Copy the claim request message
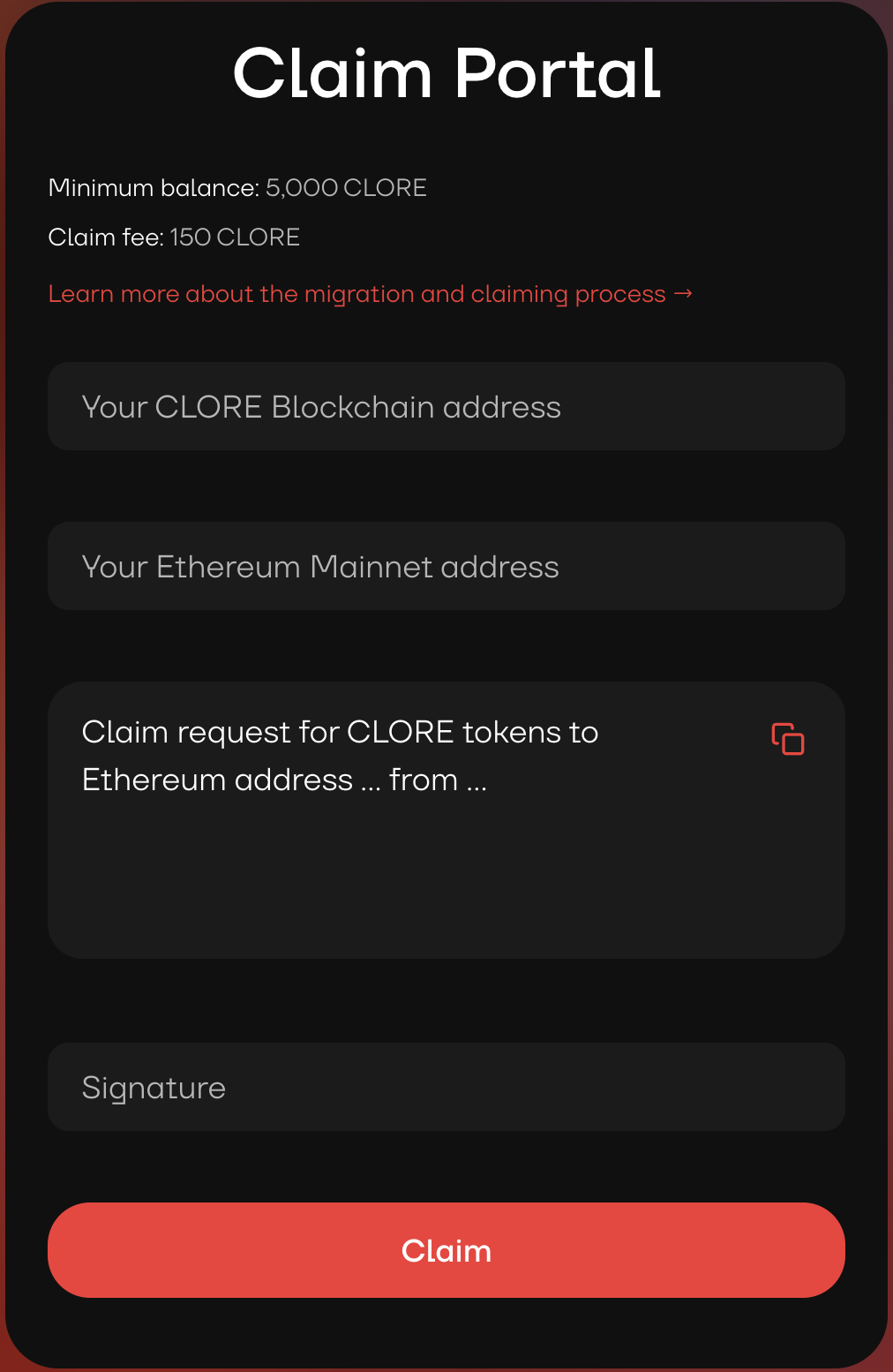This screenshot has width=893, height=1372. [x=788, y=739]
